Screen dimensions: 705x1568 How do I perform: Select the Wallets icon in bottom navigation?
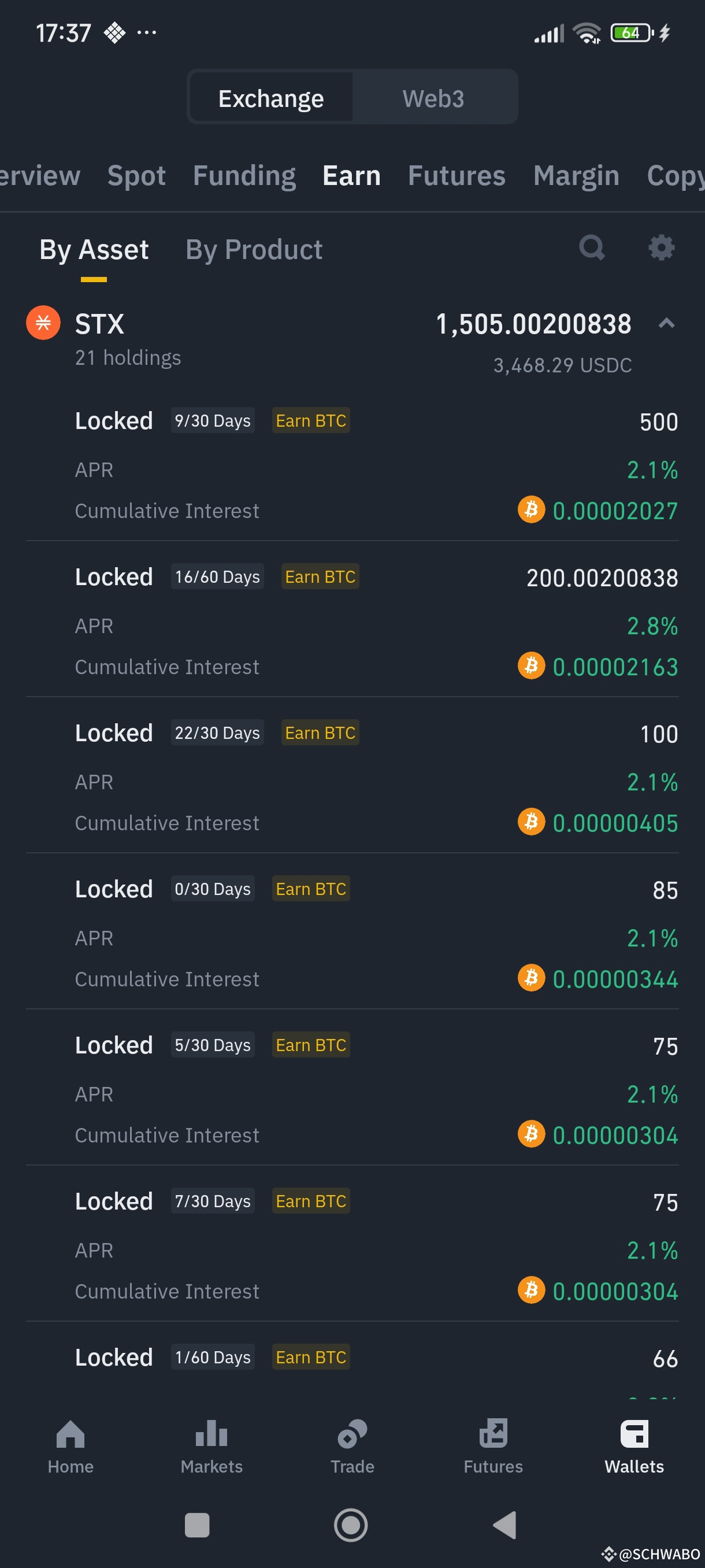click(634, 1443)
